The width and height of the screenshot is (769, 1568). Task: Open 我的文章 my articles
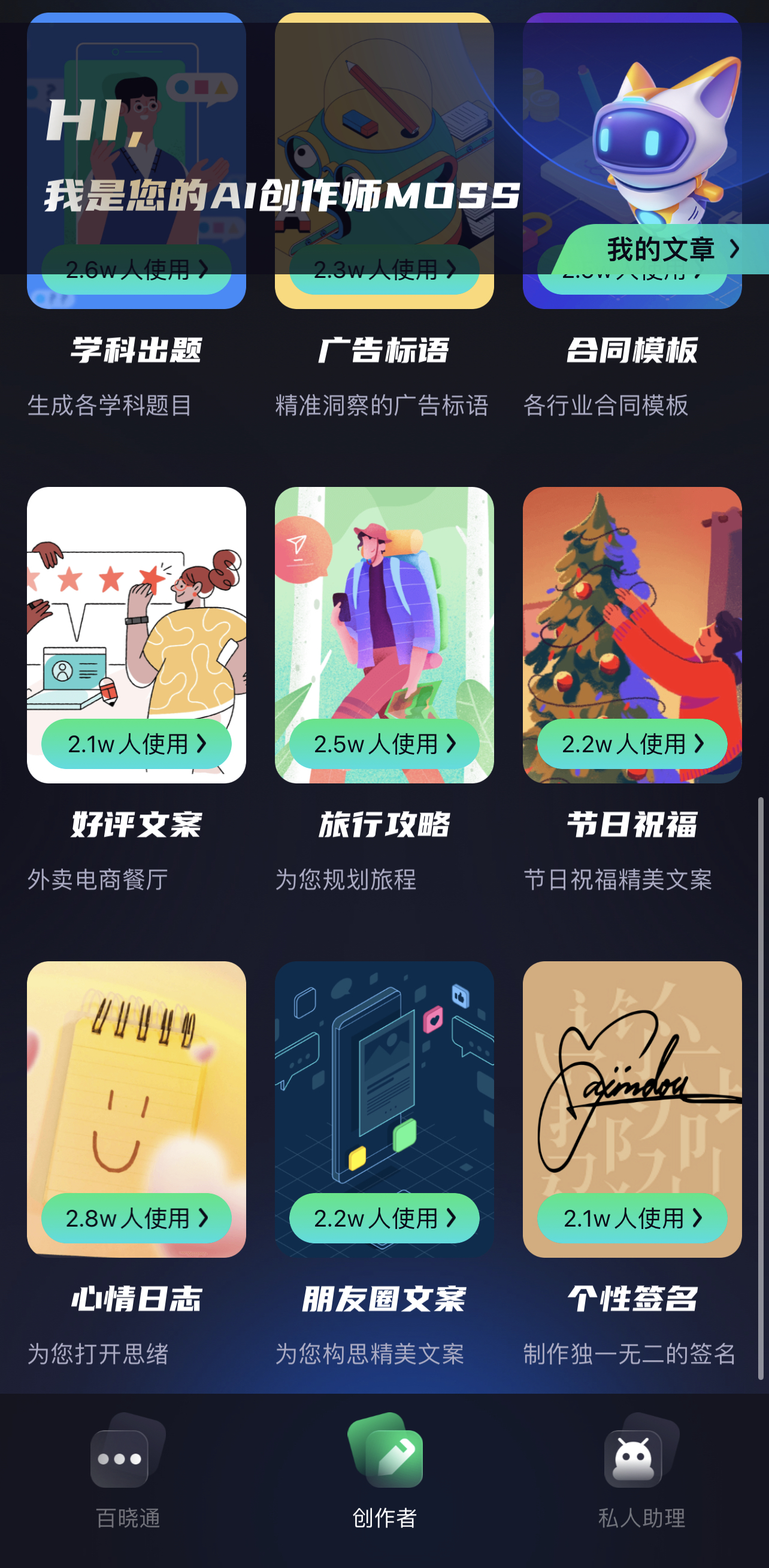[x=670, y=250]
